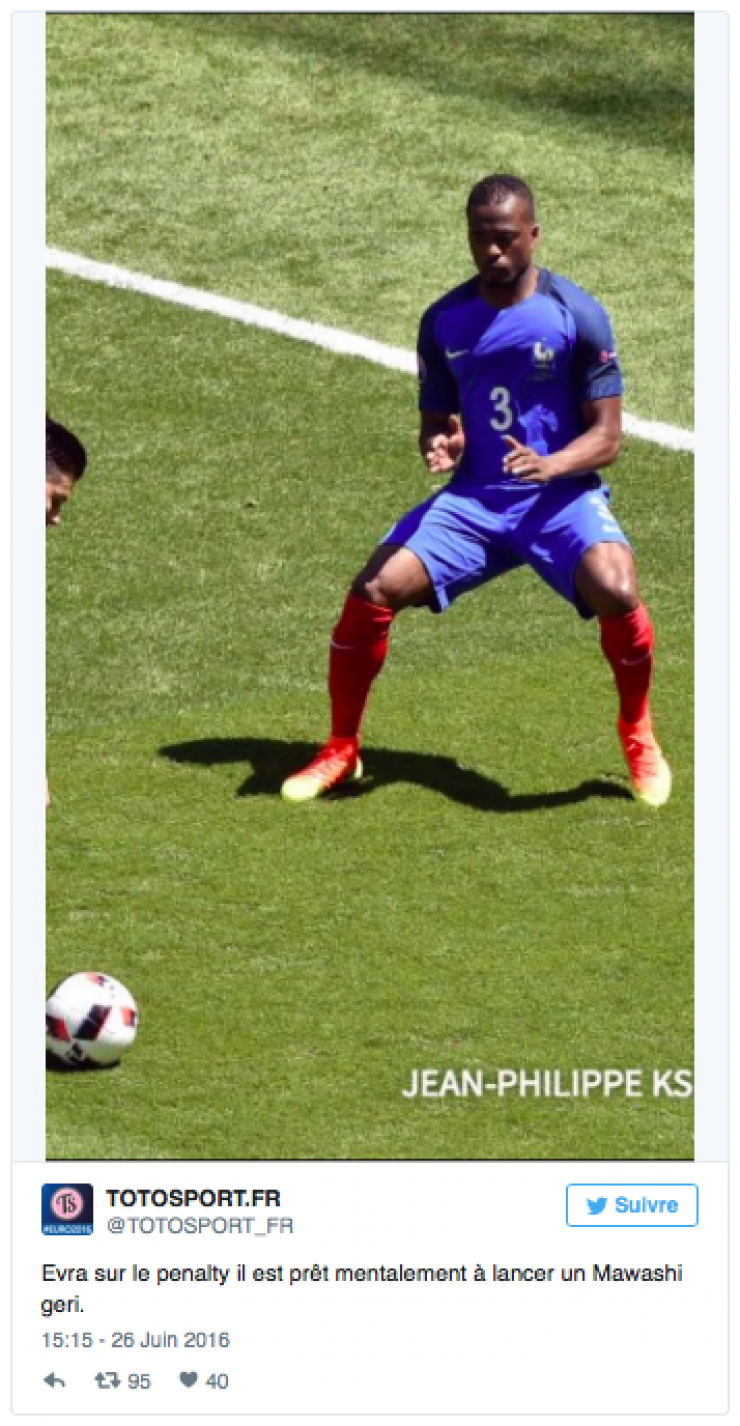Open the @TOTOSPORT_FR account name
740x1426 pixels.
[200, 1226]
